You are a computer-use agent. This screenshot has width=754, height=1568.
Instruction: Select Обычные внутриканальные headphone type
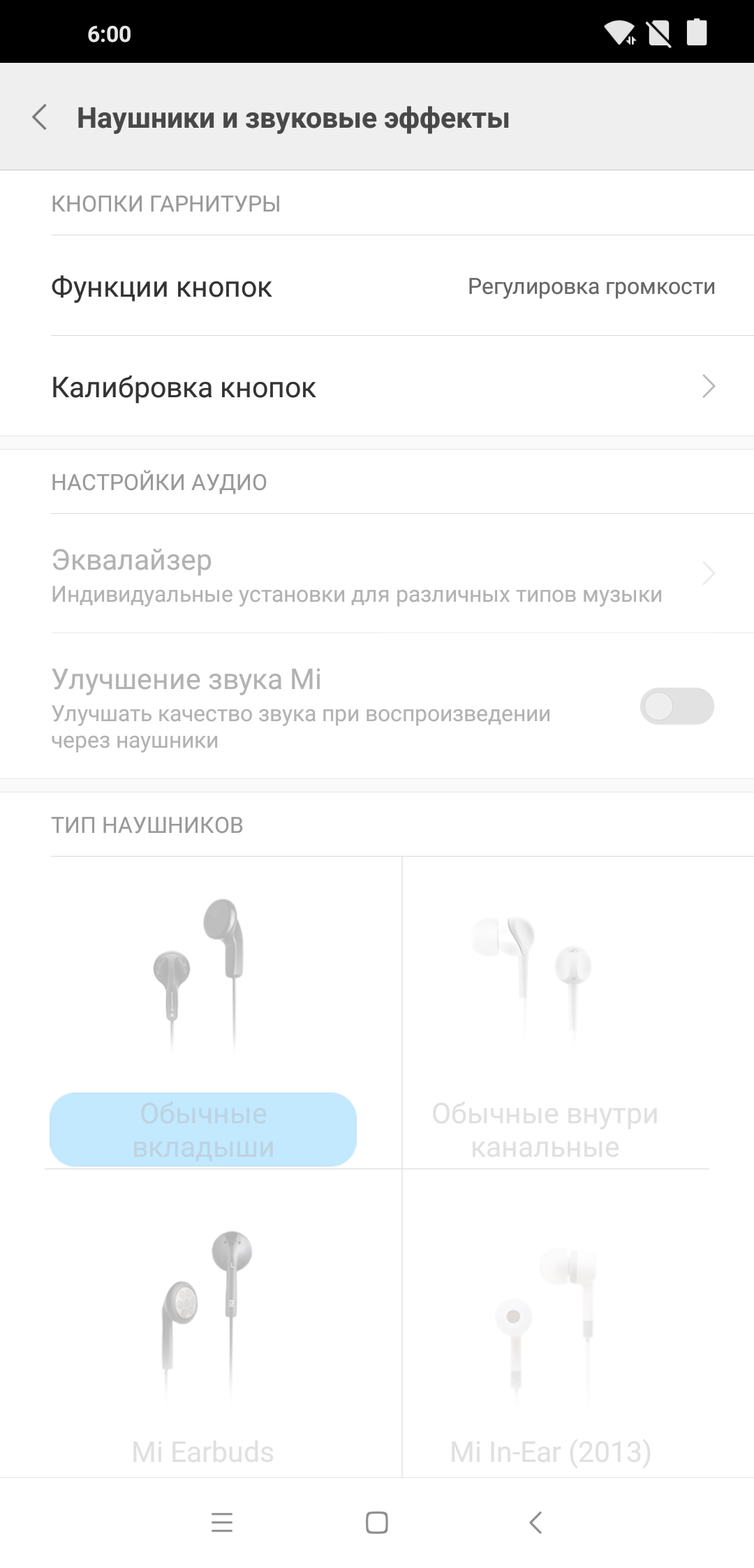pos(545,1014)
